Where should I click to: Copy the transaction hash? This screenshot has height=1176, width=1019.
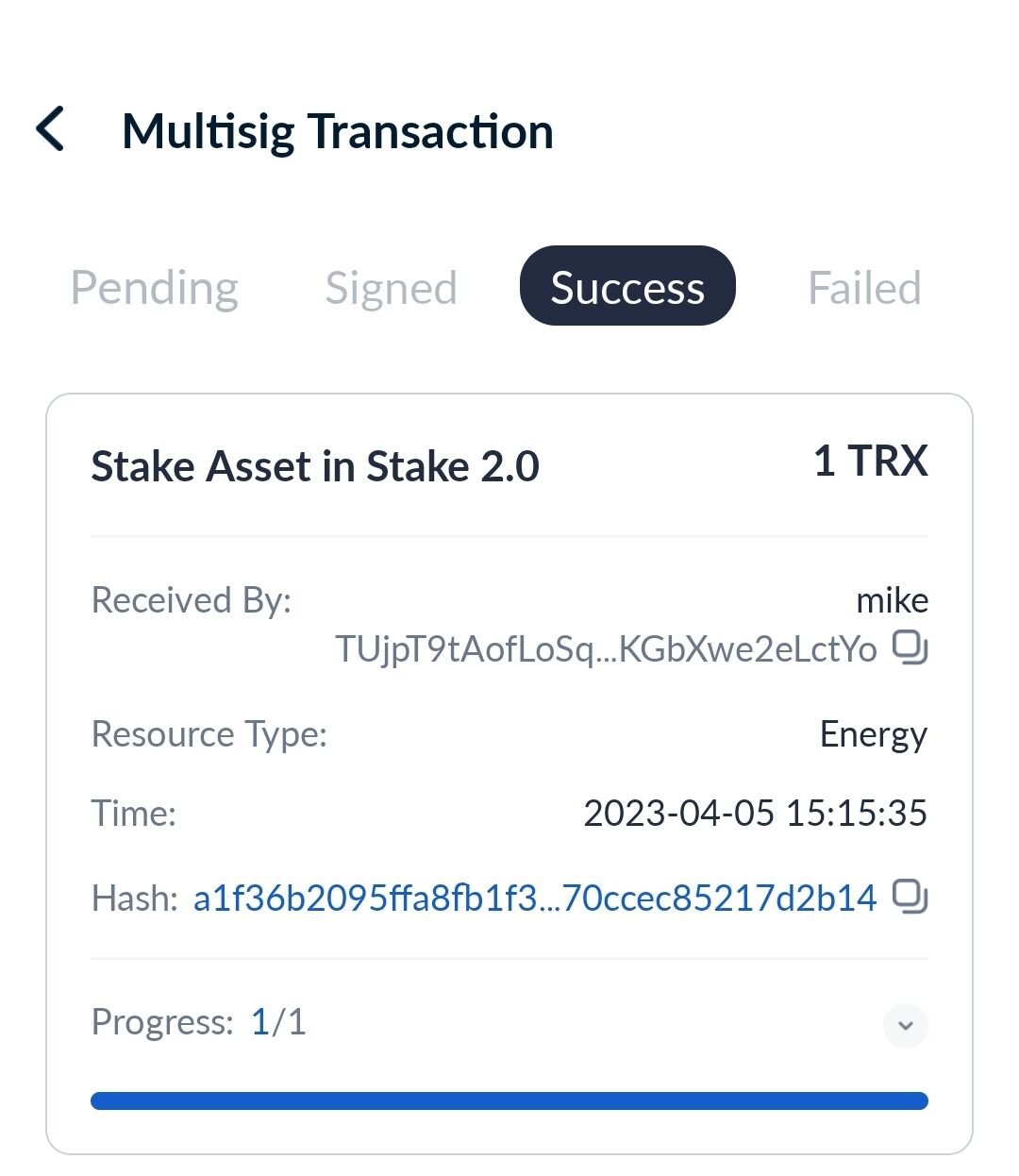coord(910,897)
